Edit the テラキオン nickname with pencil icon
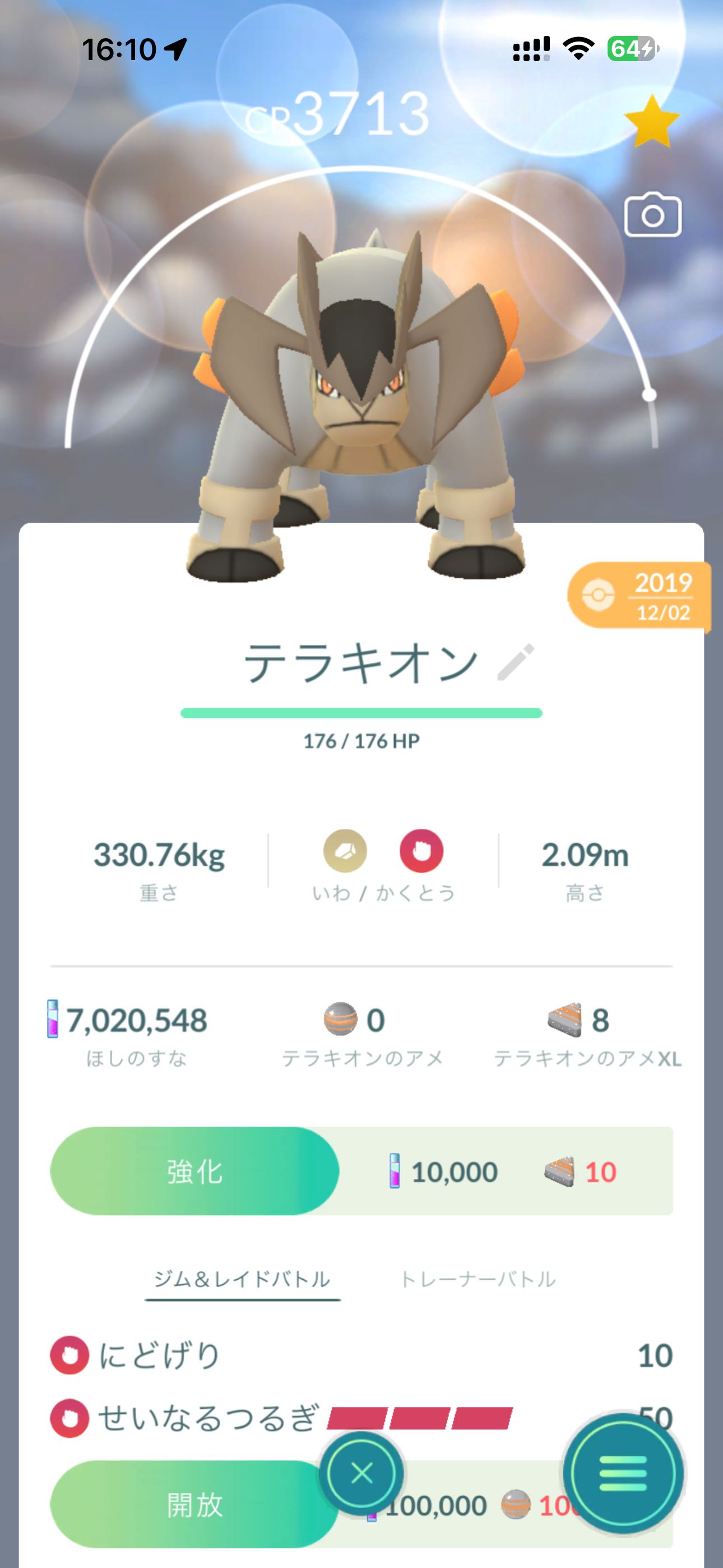Screen dimensions: 723x1568 pos(516,662)
